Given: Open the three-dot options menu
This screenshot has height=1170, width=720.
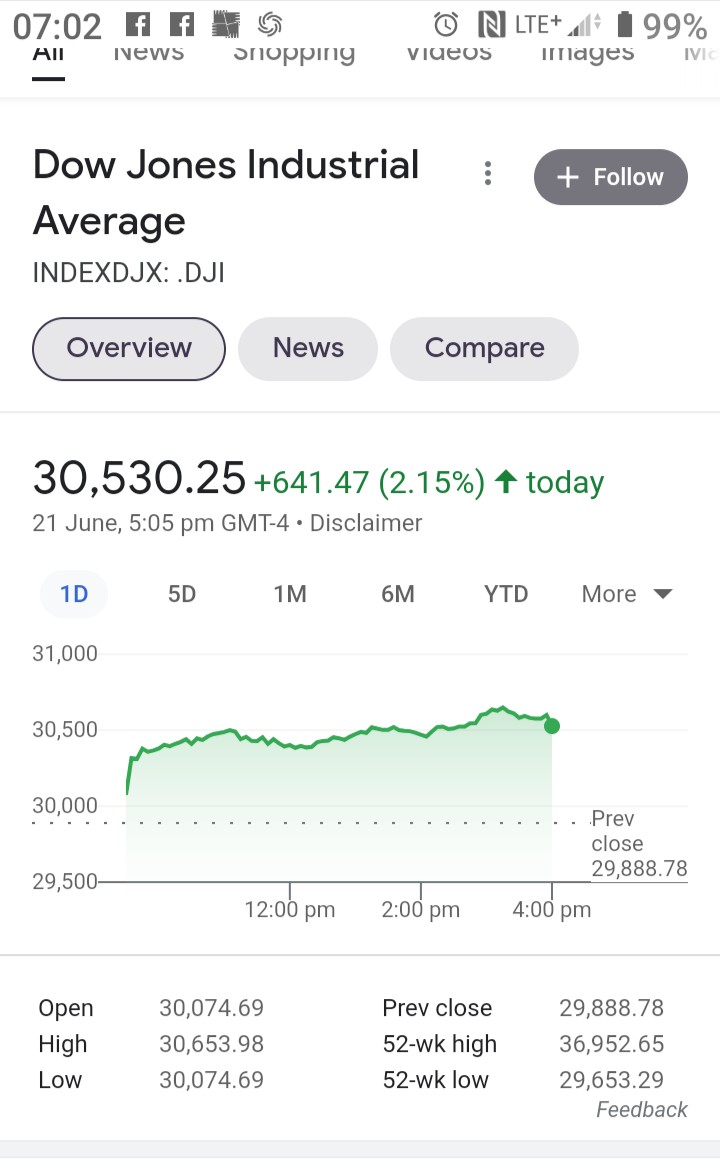Looking at the screenshot, I should click(x=488, y=174).
